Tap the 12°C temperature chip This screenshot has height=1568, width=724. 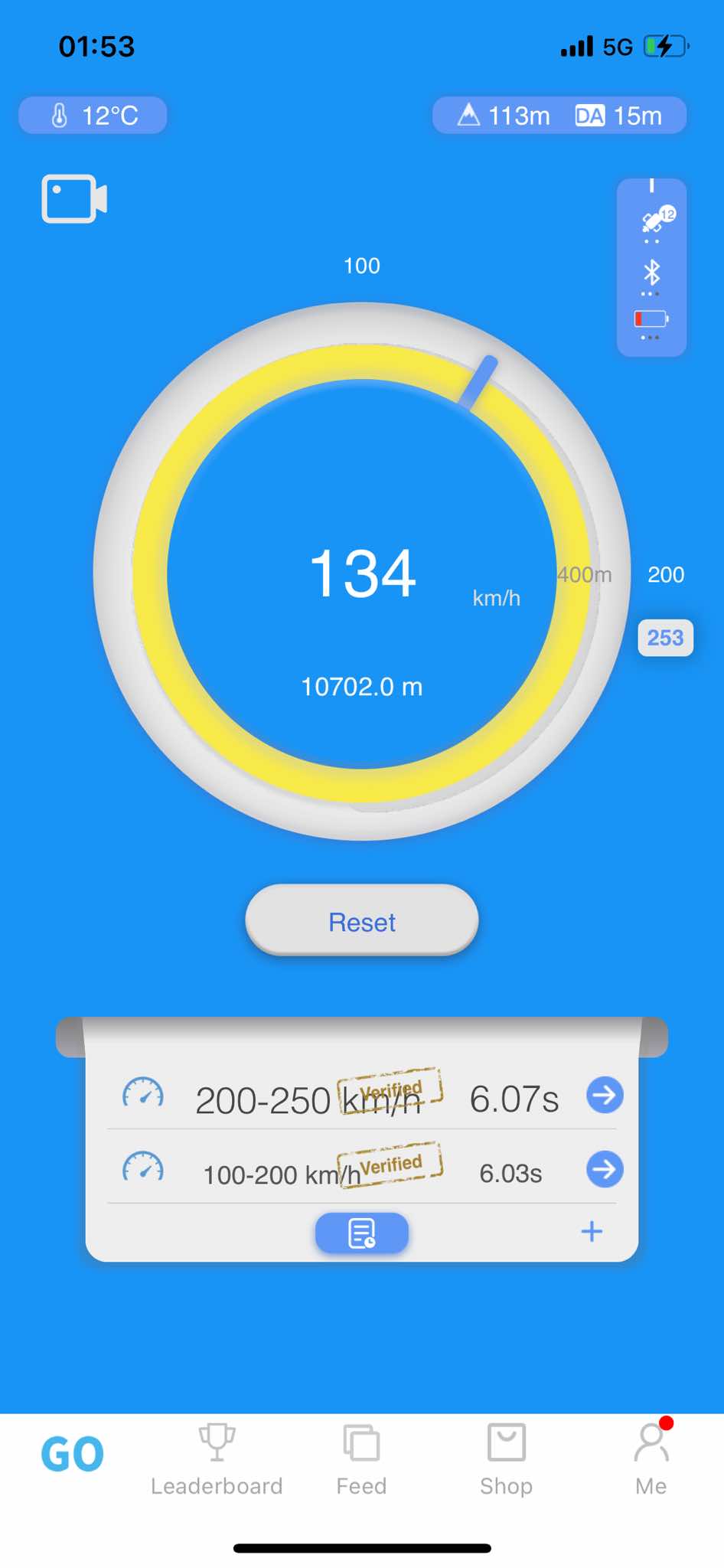[93, 116]
